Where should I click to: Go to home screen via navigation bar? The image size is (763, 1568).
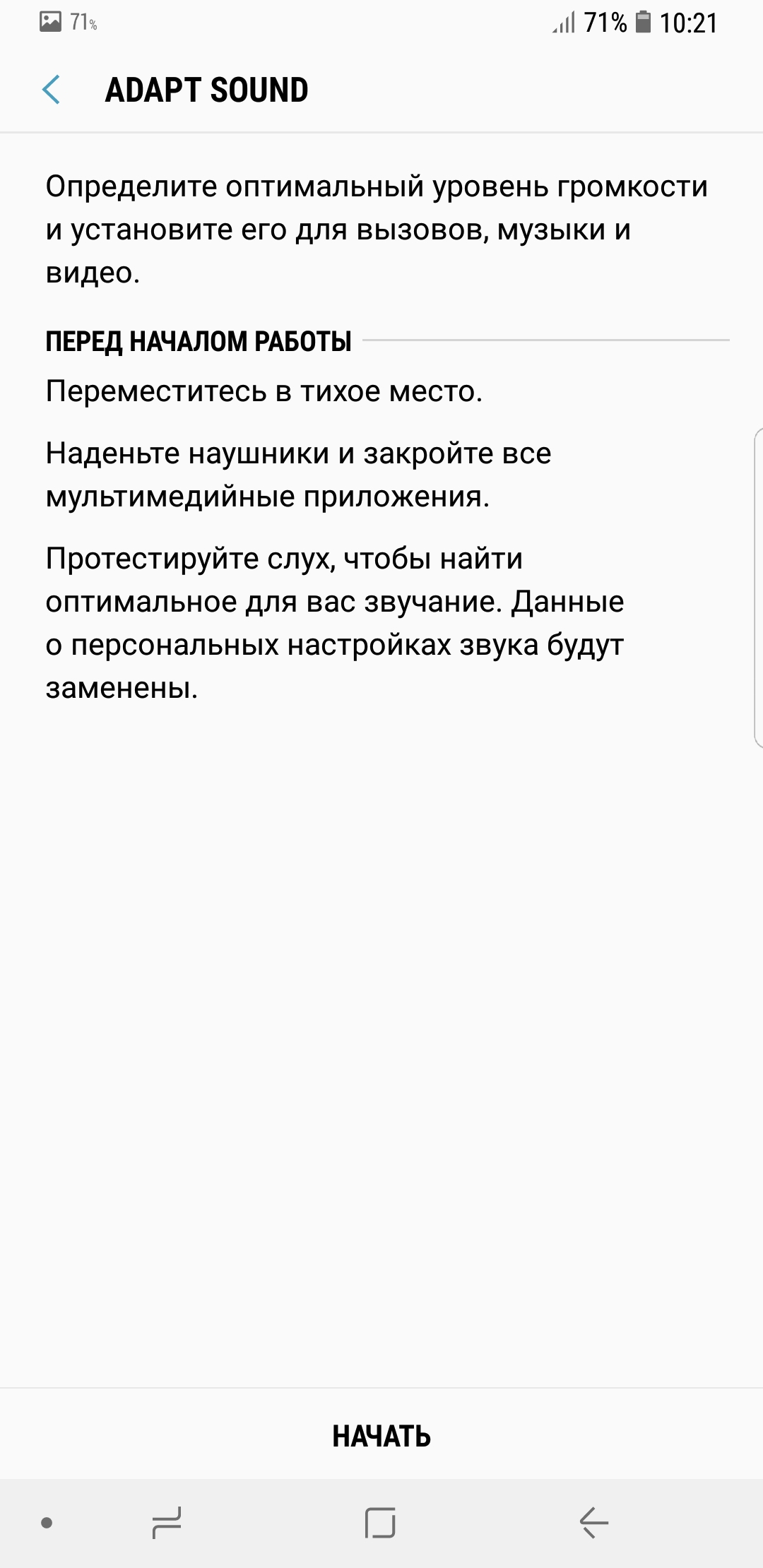(x=380, y=1522)
